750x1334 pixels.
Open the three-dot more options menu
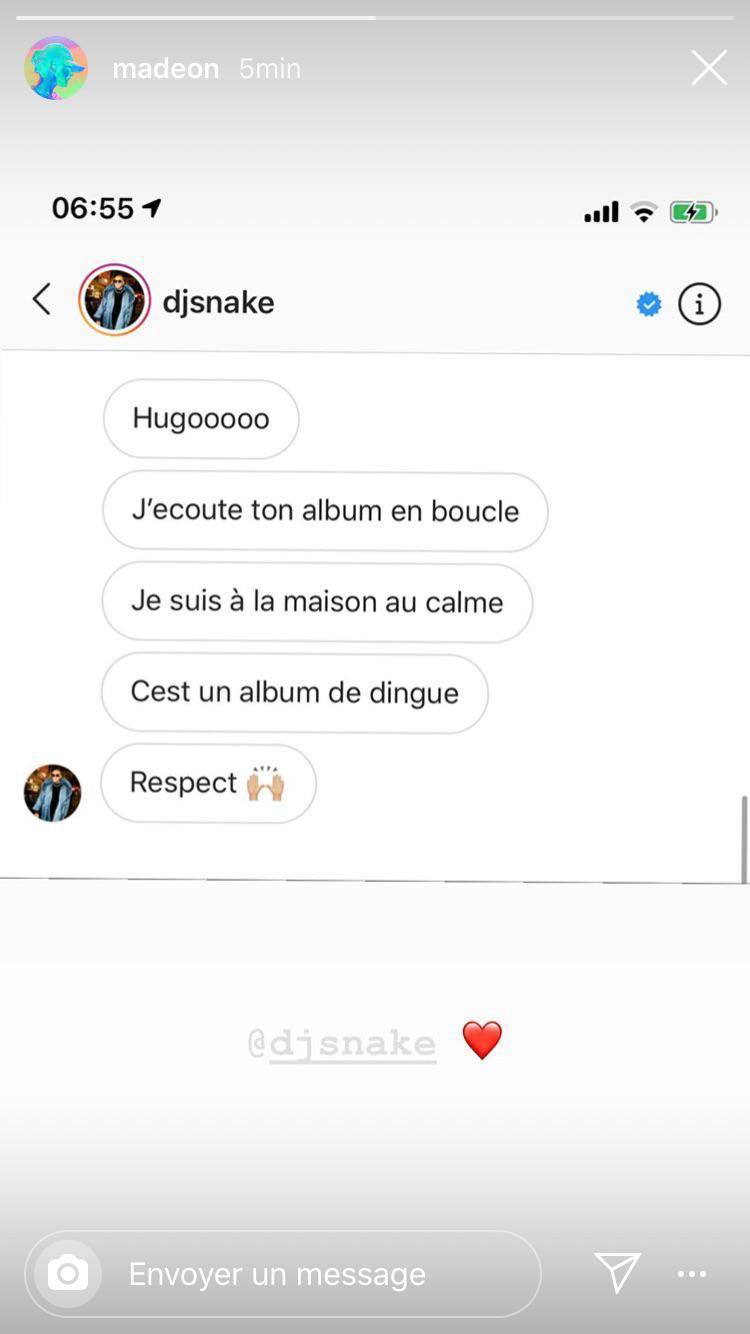pyautogui.click(x=692, y=1273)
